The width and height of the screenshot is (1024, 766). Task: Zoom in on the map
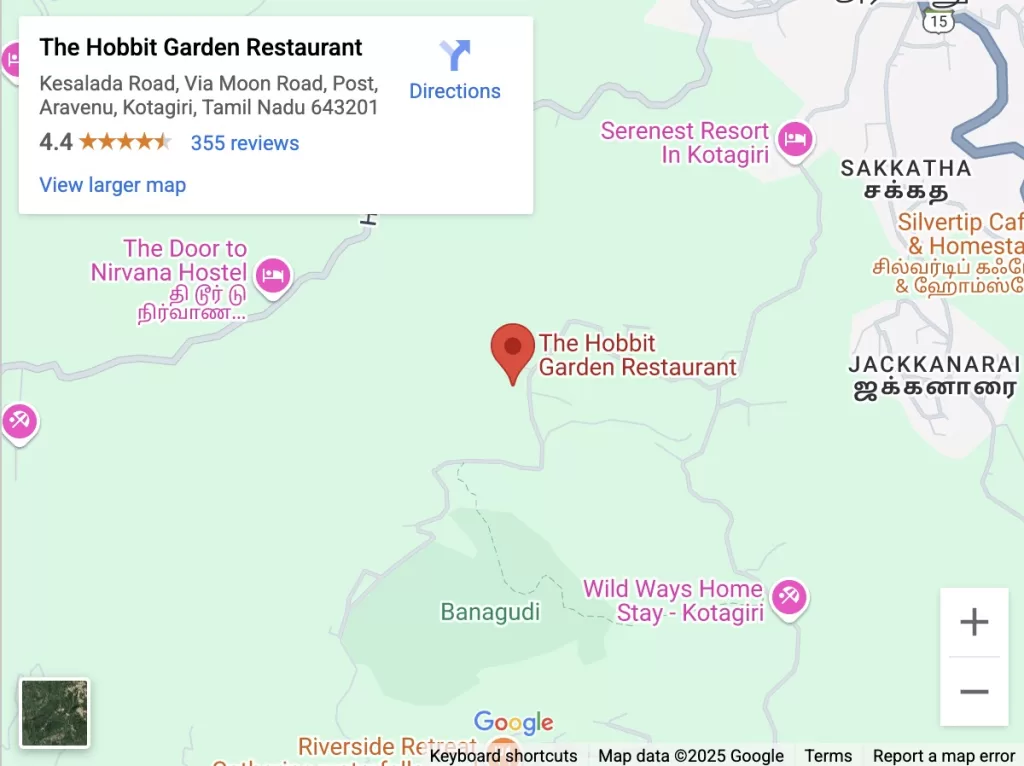973,622
